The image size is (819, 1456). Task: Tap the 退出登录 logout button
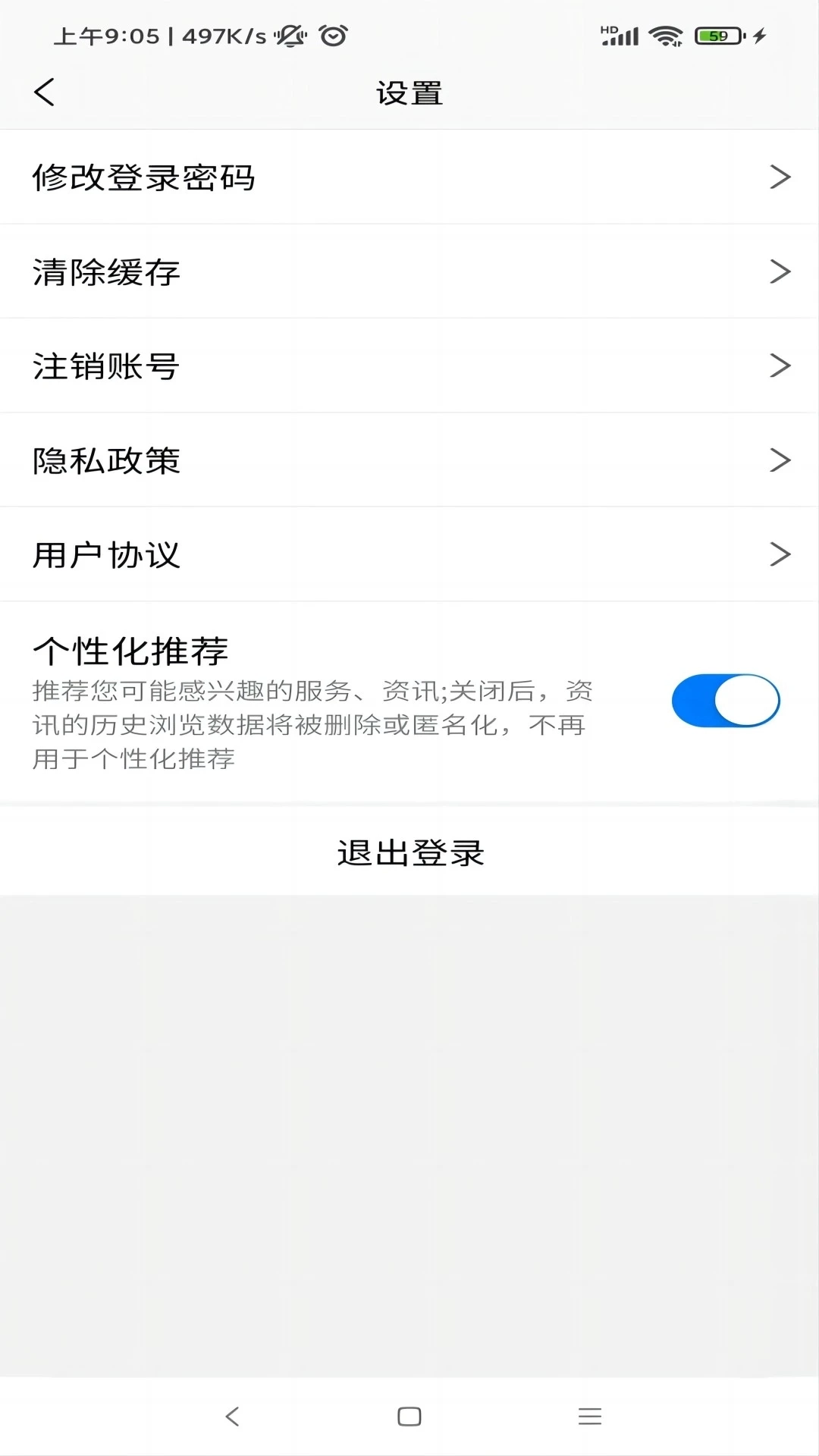409,852
